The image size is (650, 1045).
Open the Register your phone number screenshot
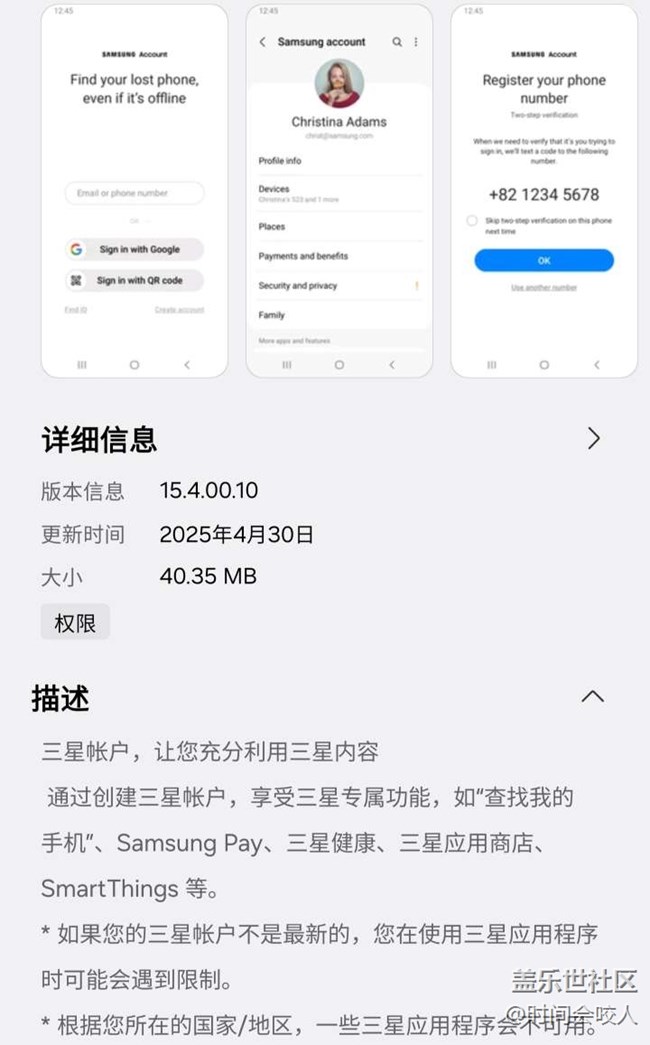click(544, 191)
